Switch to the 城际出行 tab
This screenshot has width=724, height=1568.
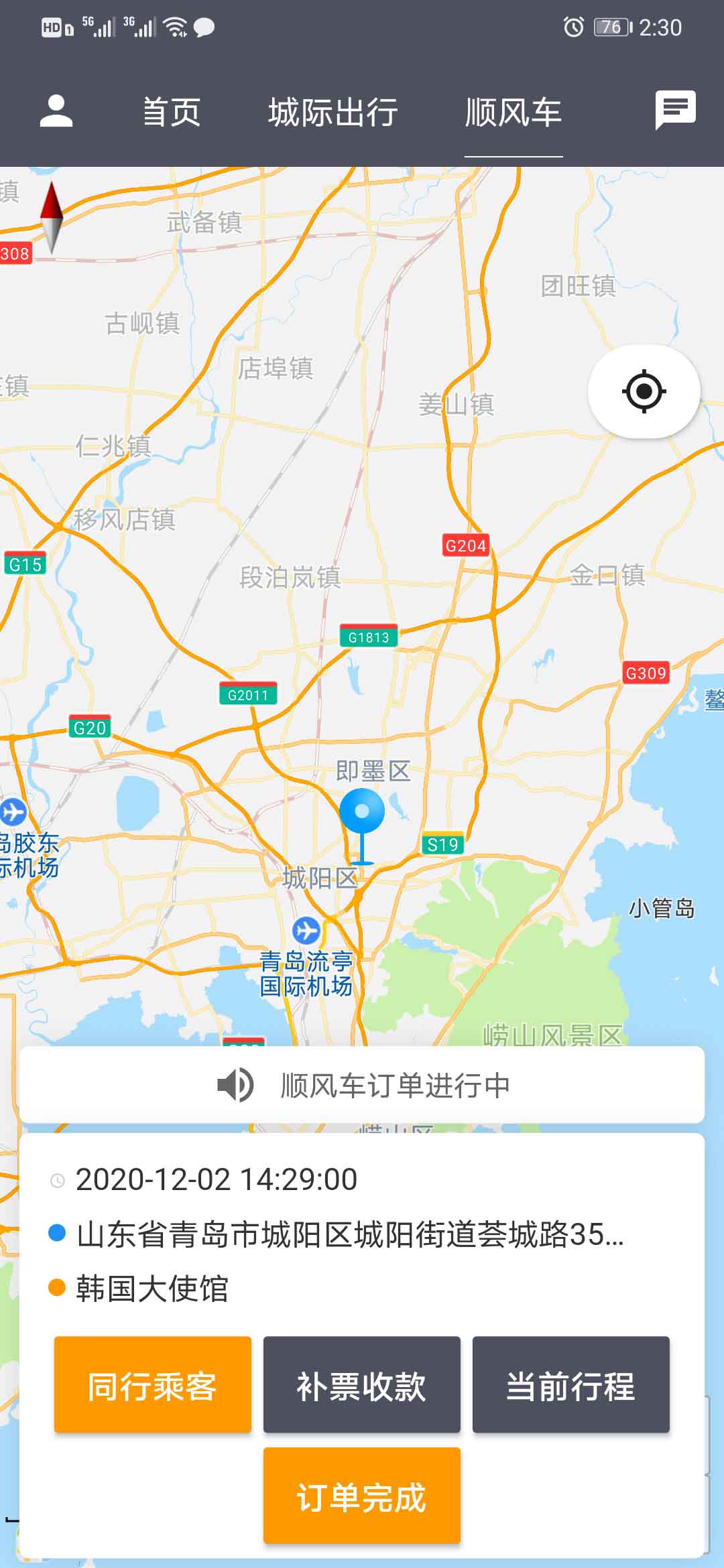pos(333,112)
